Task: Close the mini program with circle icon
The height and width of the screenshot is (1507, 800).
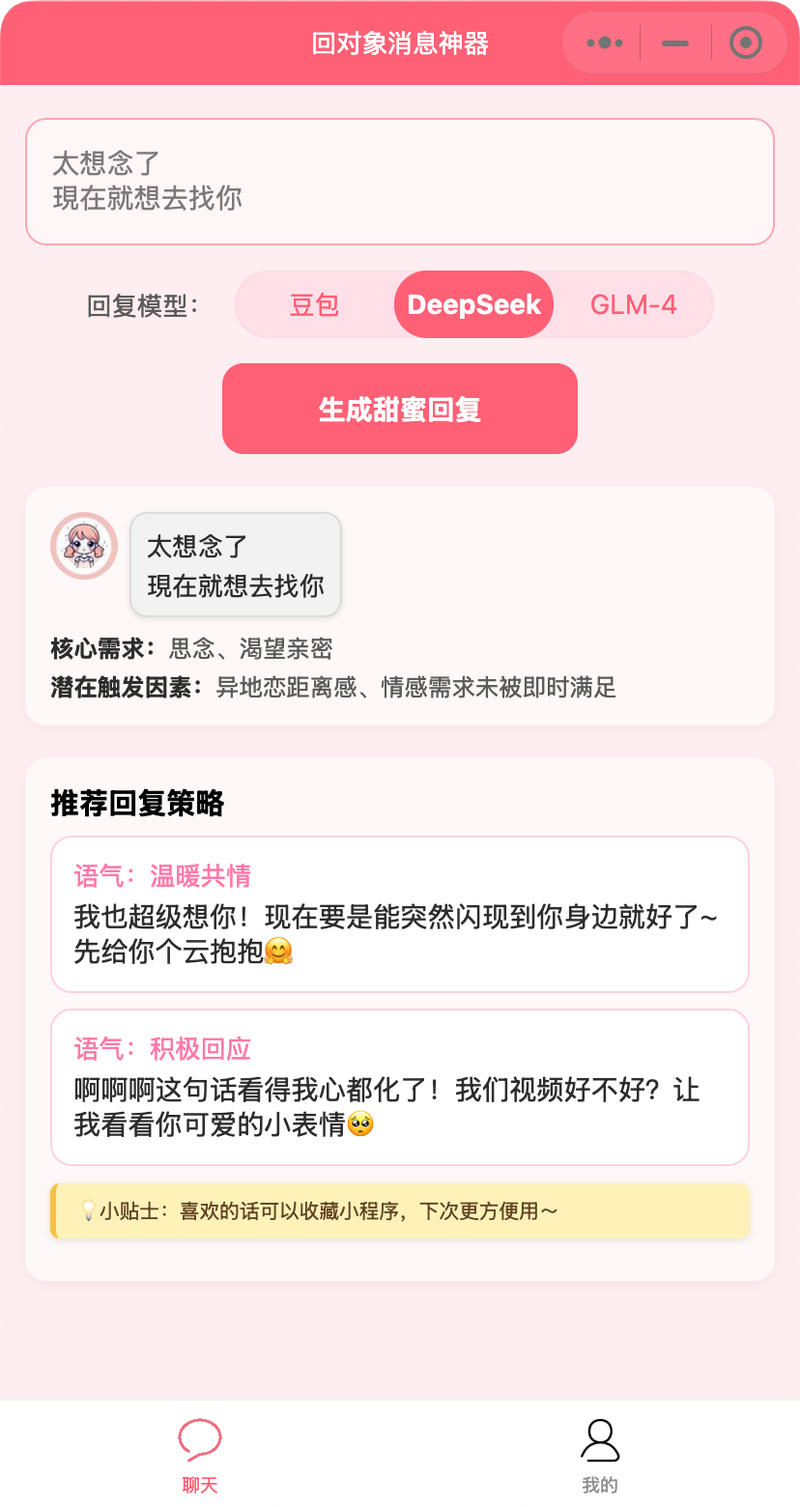Action: click(x=746, y=43)
